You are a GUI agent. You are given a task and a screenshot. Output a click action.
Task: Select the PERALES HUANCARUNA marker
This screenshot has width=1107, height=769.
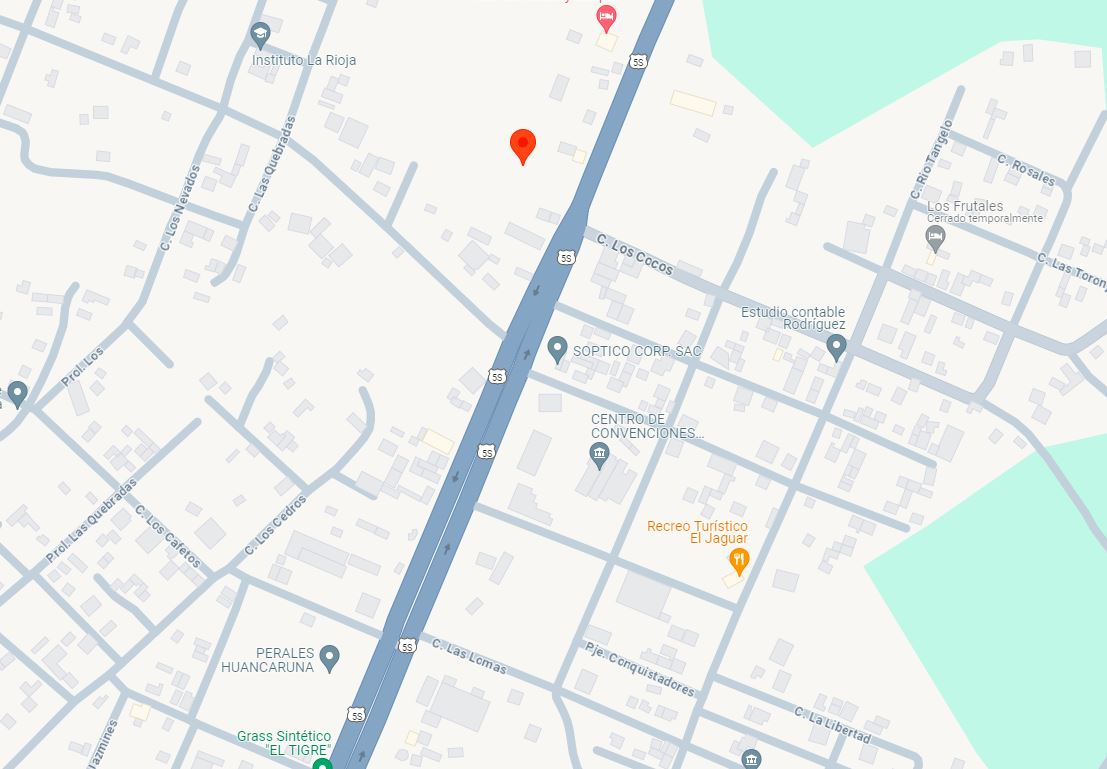tap(329, 657)
